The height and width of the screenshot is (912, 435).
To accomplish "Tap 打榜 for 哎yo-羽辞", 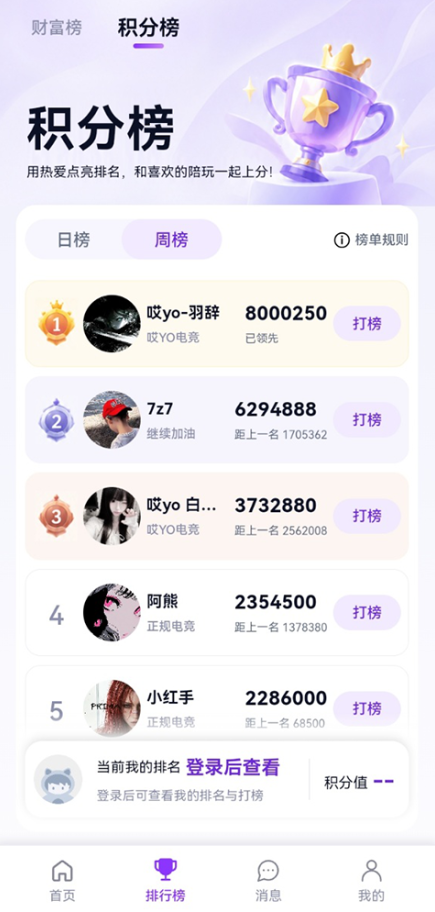I will coord(367,323).
